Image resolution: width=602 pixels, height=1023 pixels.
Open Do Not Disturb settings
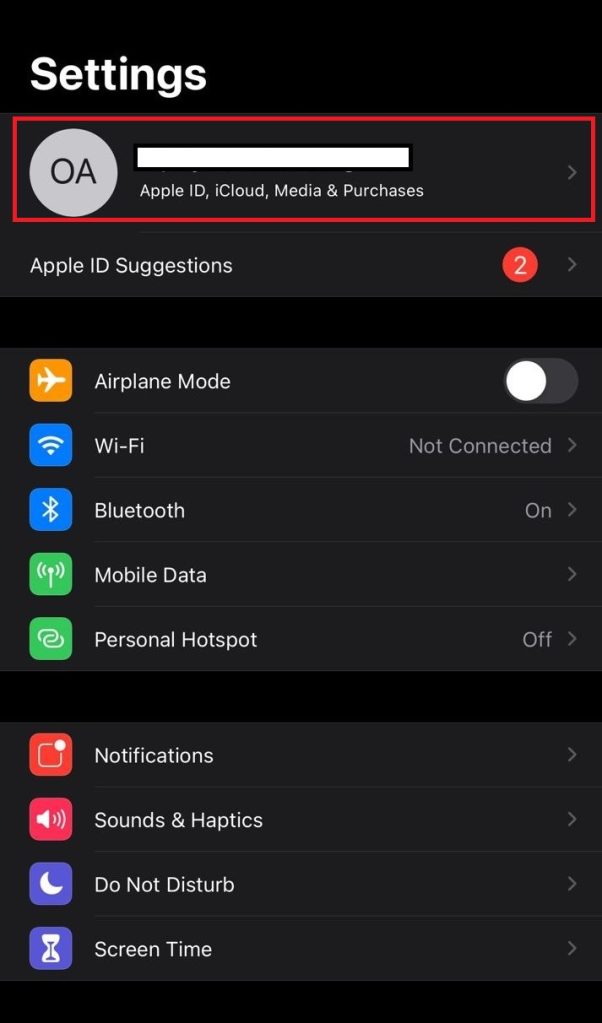pos(301,884)
